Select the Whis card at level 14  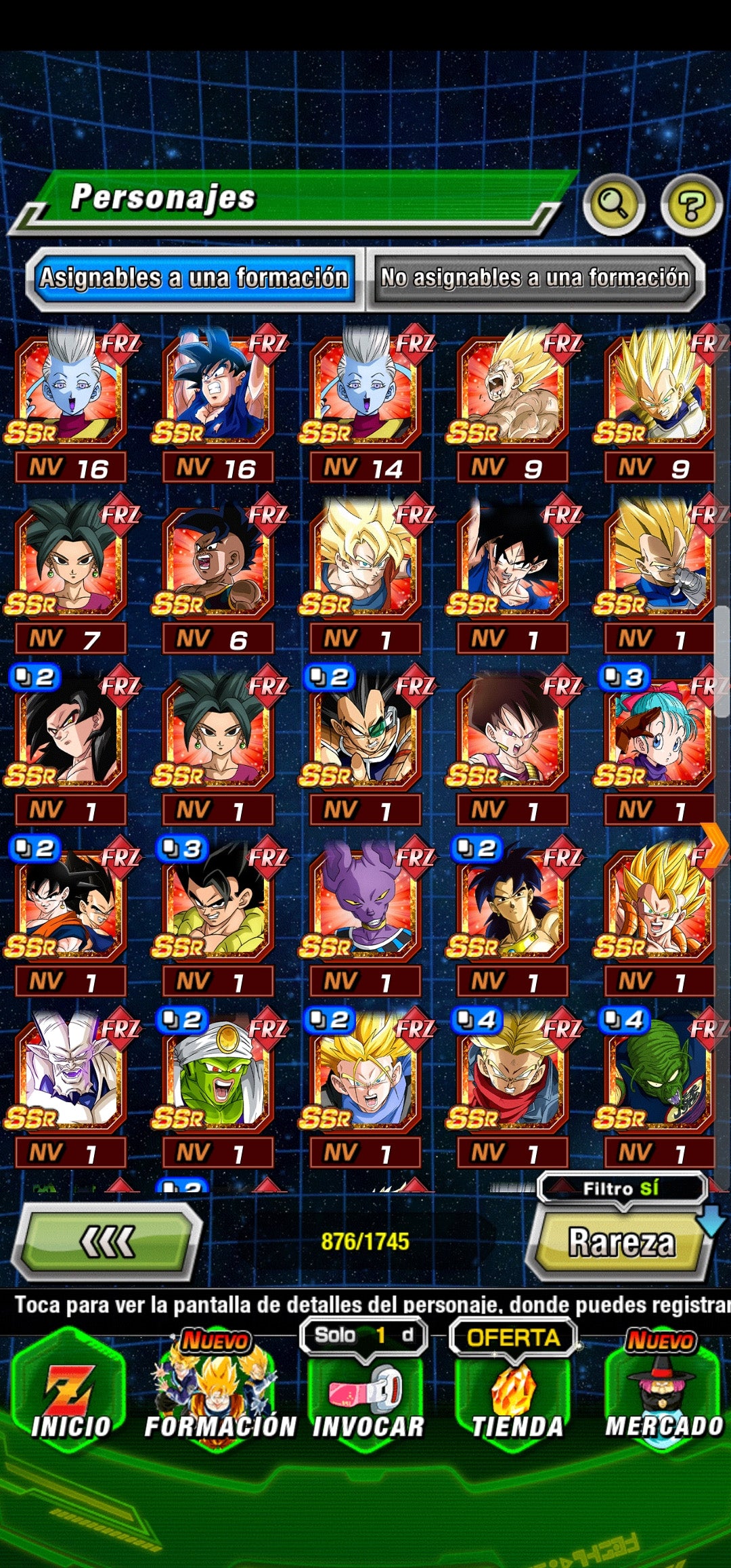[365, 393]
